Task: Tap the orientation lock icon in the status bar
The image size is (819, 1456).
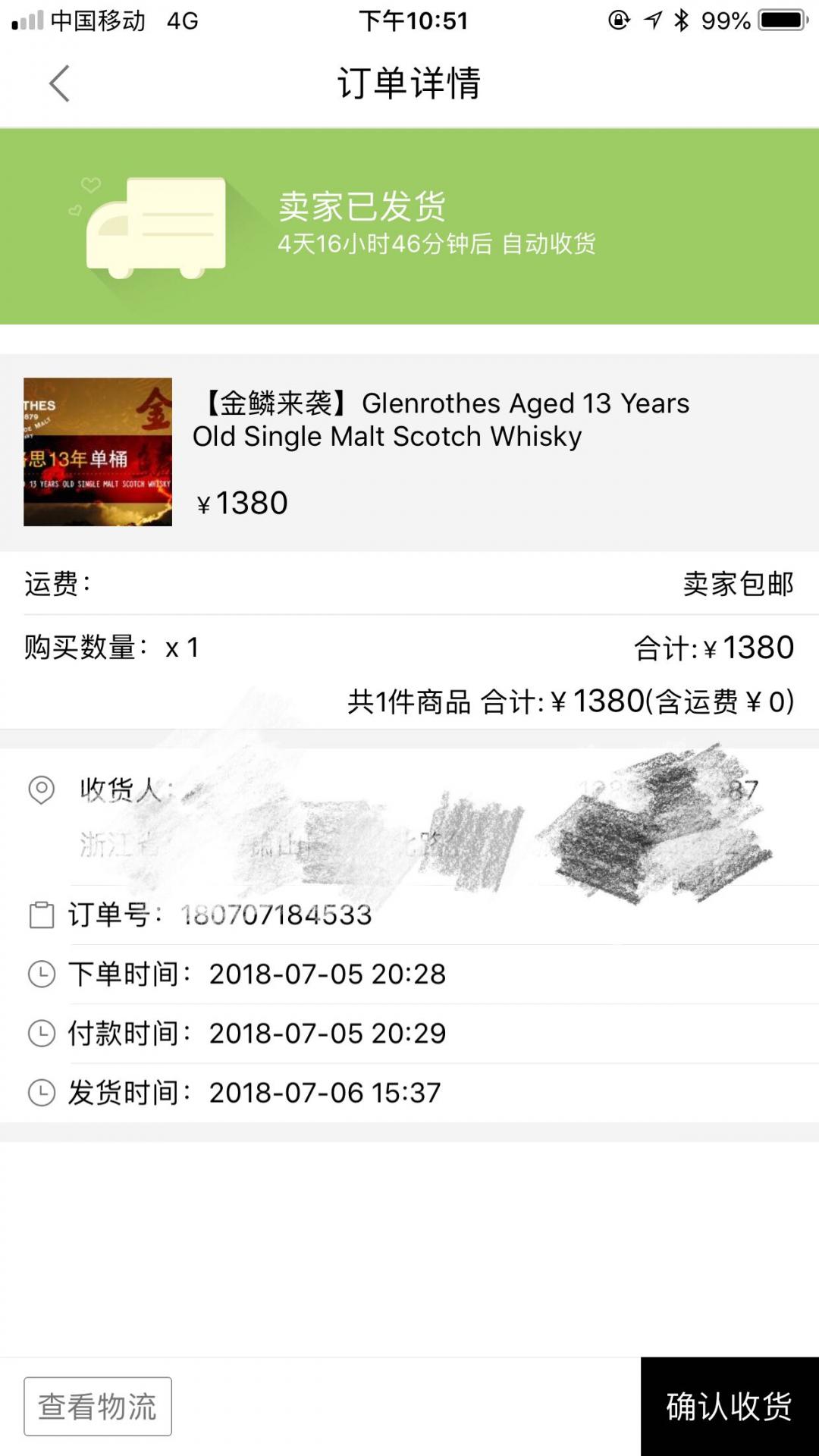Action: [619, 20]
